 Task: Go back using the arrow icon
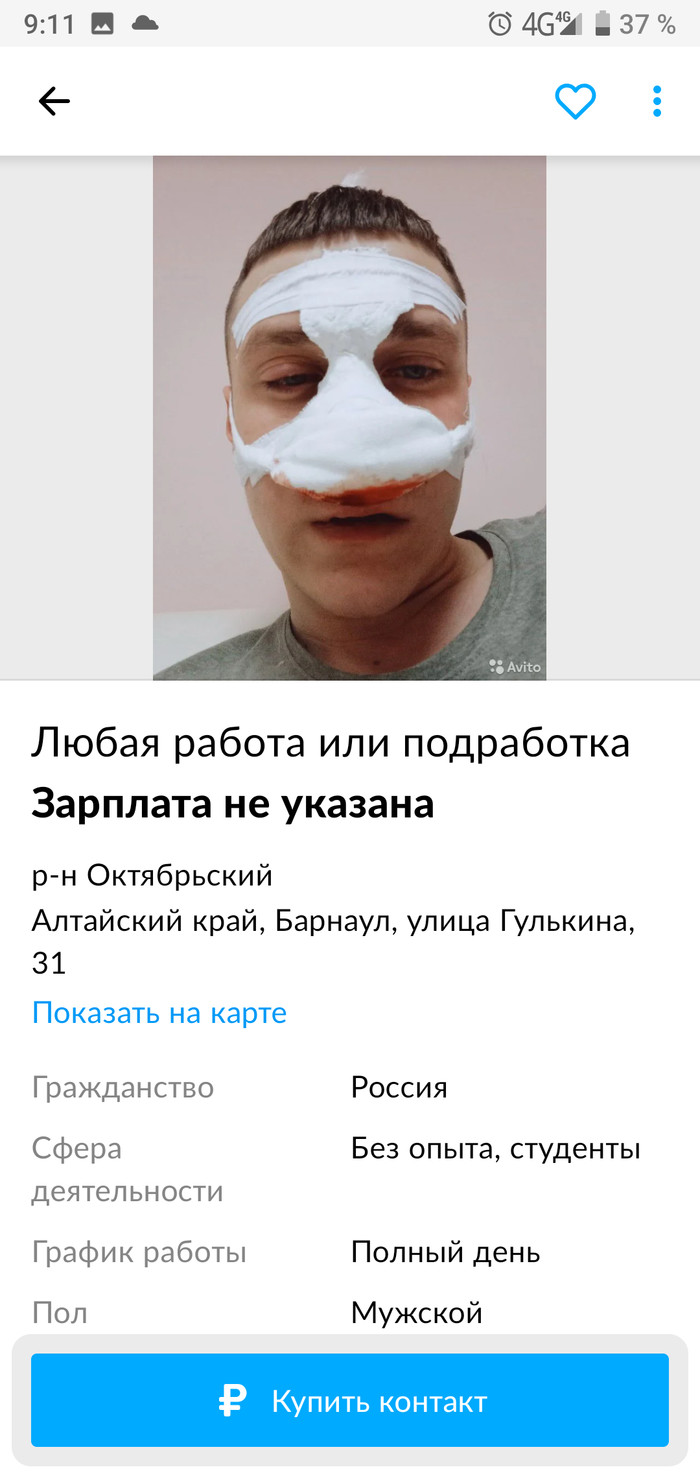coord(54,101)
